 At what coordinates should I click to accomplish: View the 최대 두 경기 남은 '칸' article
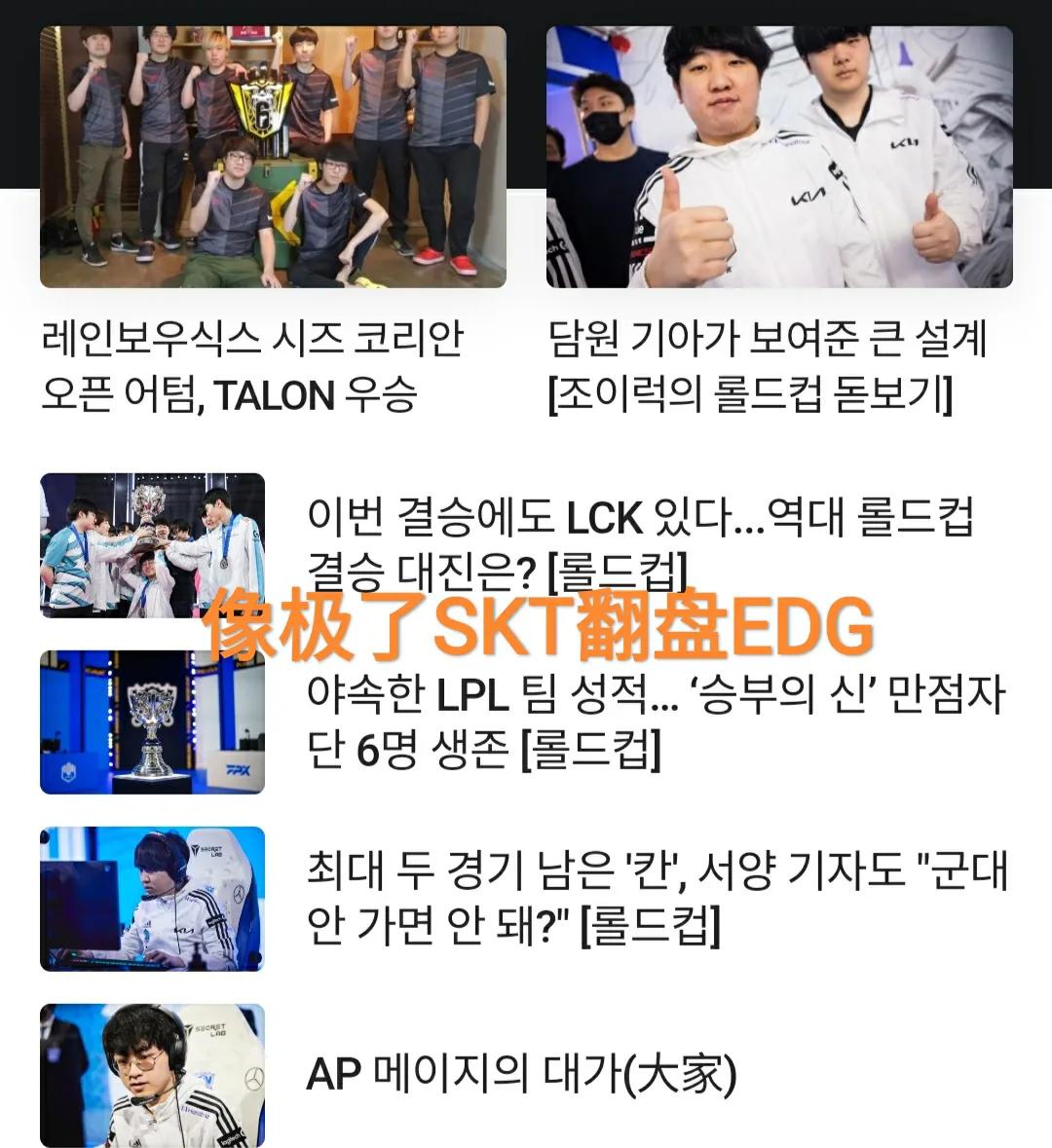[657, 898]
